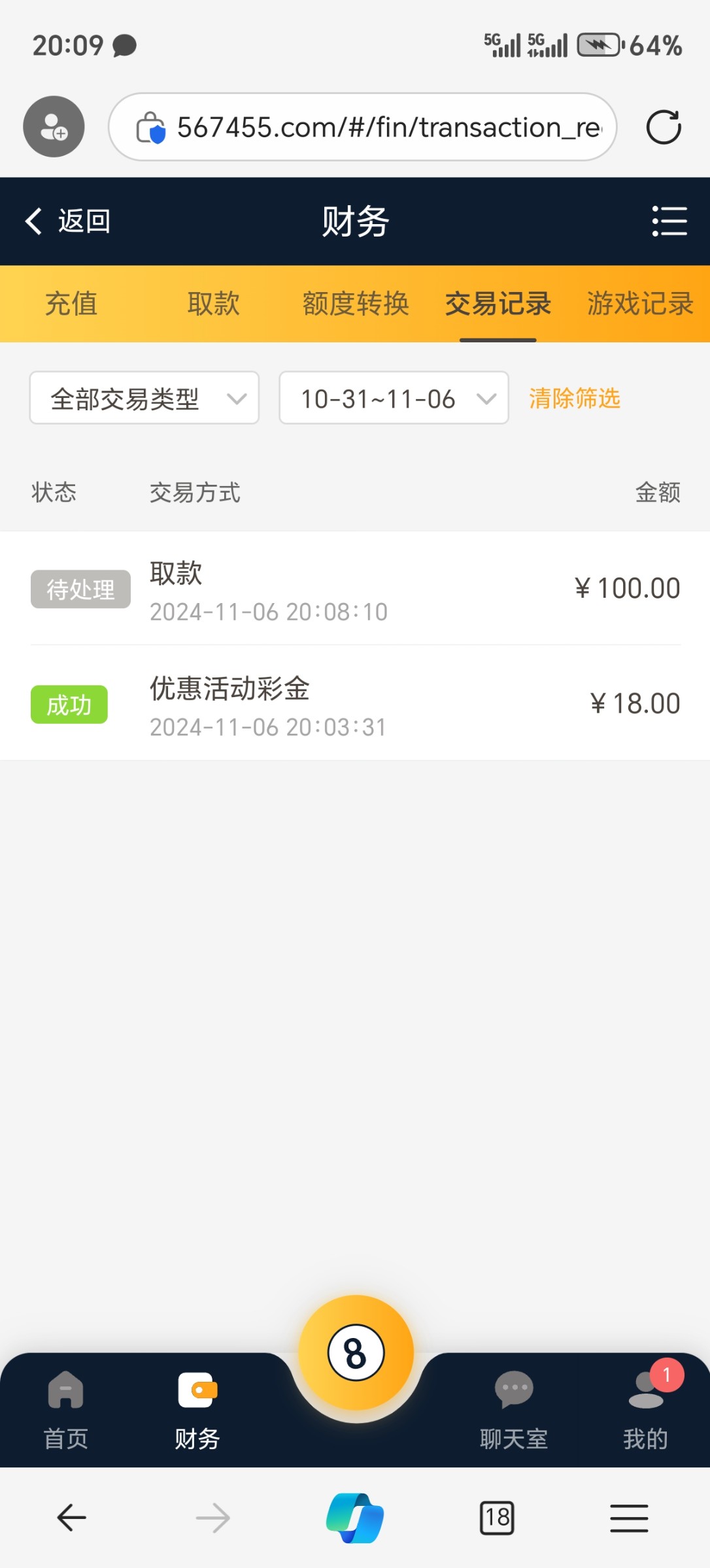Open the list menu icon in header
The width and height of the screenshot is (710, 1568).
669,221
